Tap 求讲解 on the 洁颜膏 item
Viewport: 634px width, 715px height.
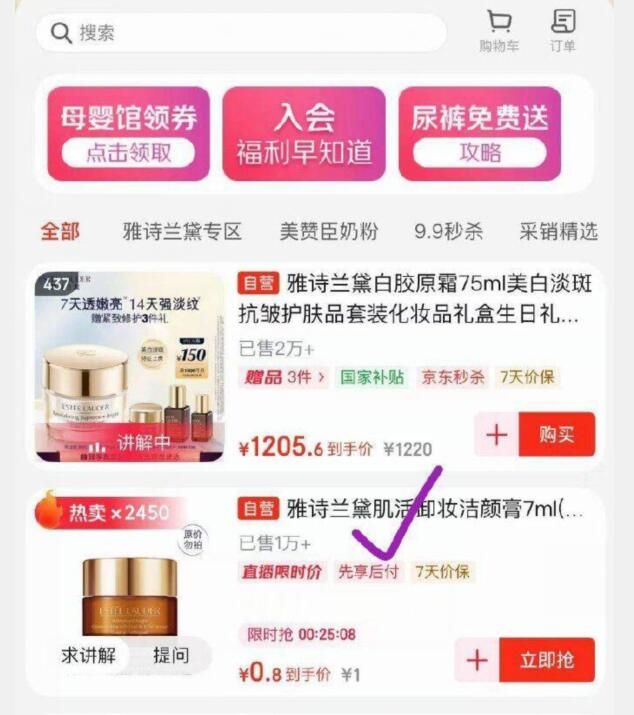[x=89, y=656]
